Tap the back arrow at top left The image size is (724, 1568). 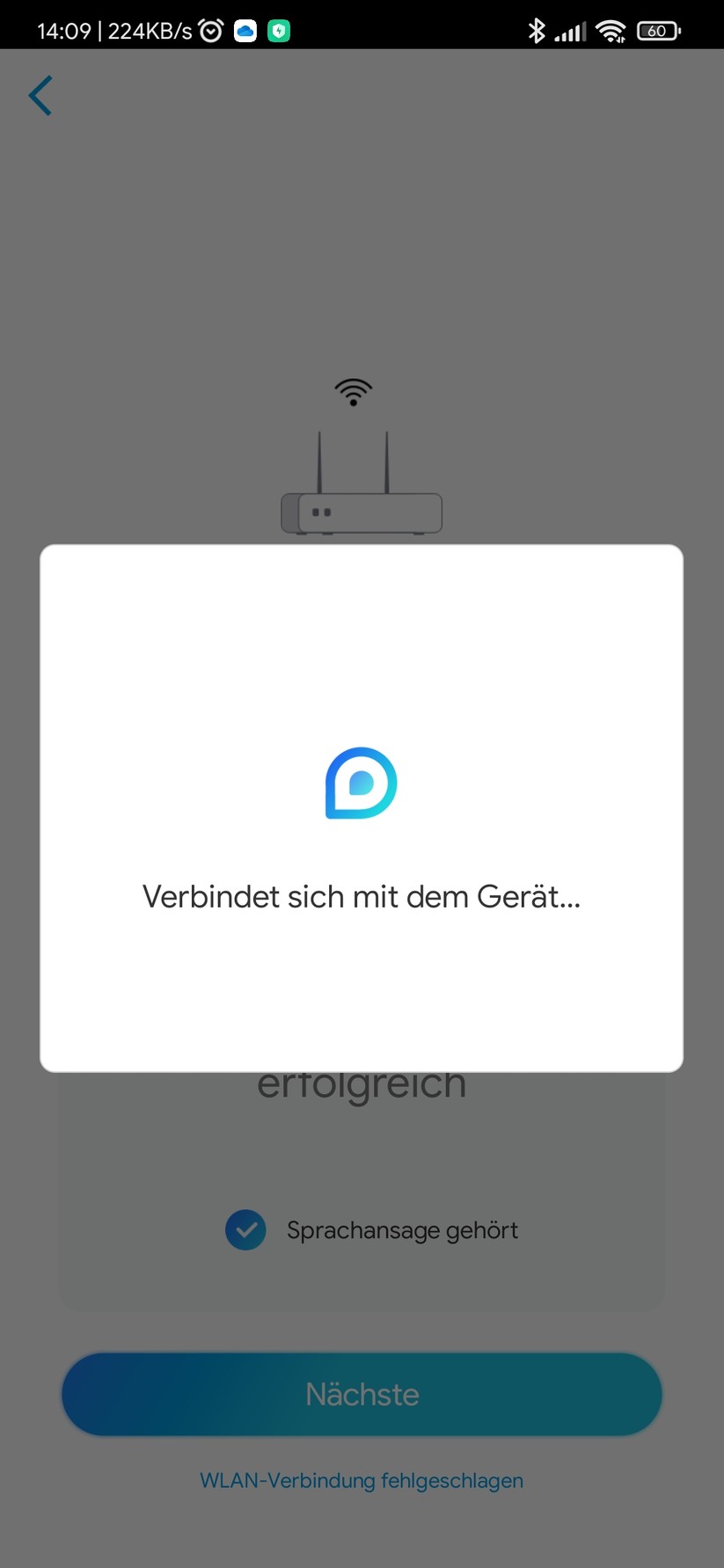tap(40, 95)
